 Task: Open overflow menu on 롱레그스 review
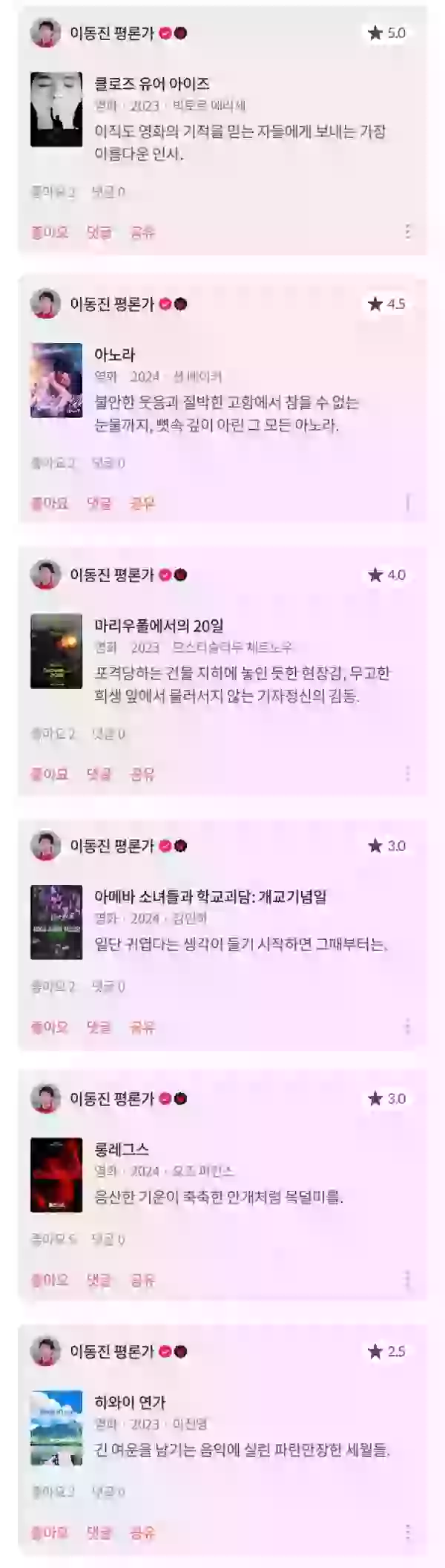(x=407, y=1279)
